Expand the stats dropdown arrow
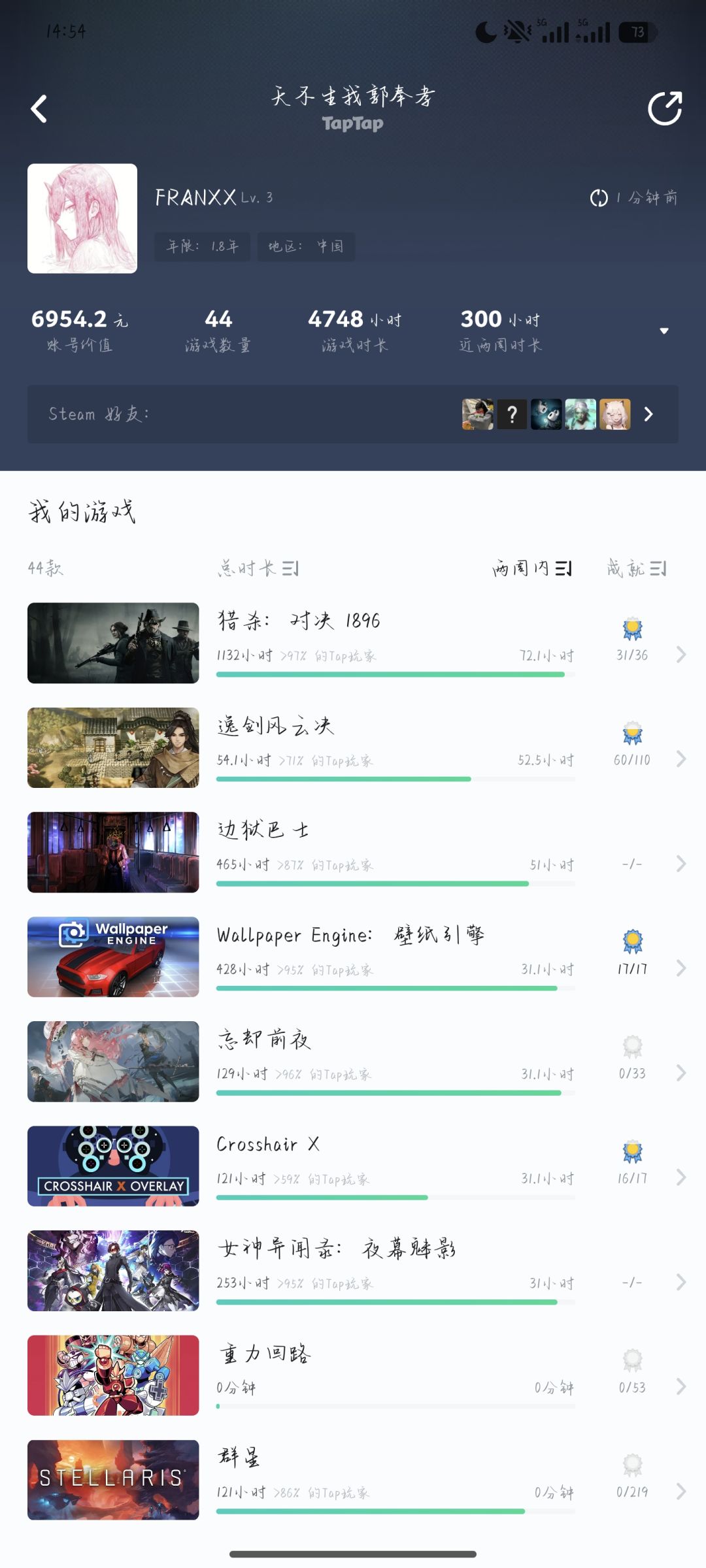This screenshot has width=706, height=1568. pyautogui.click(x=664, y=331)
